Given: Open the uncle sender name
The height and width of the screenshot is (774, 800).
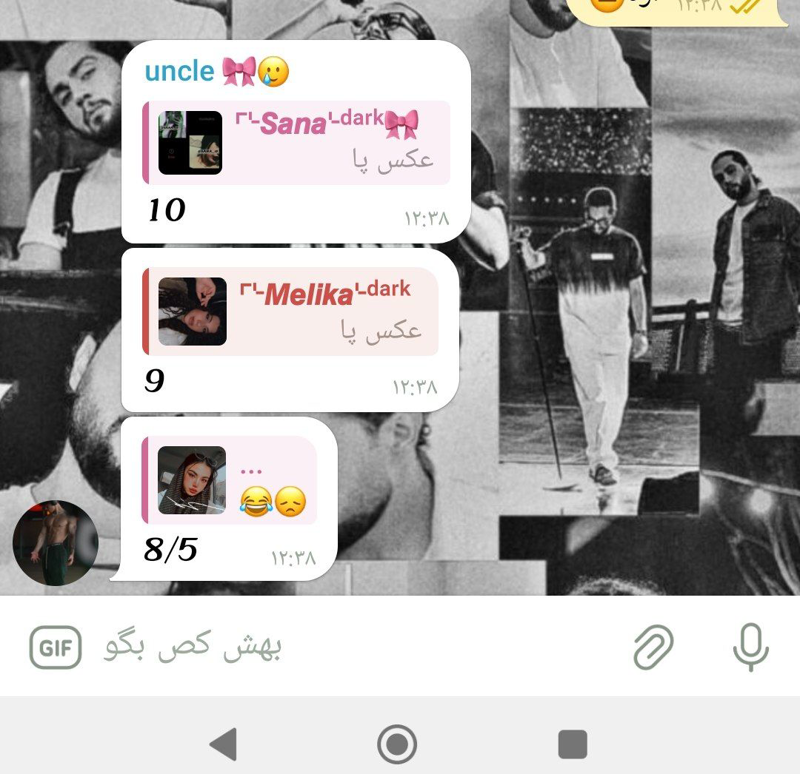Looking at the screenshot, I should click(x=180, y=71).
